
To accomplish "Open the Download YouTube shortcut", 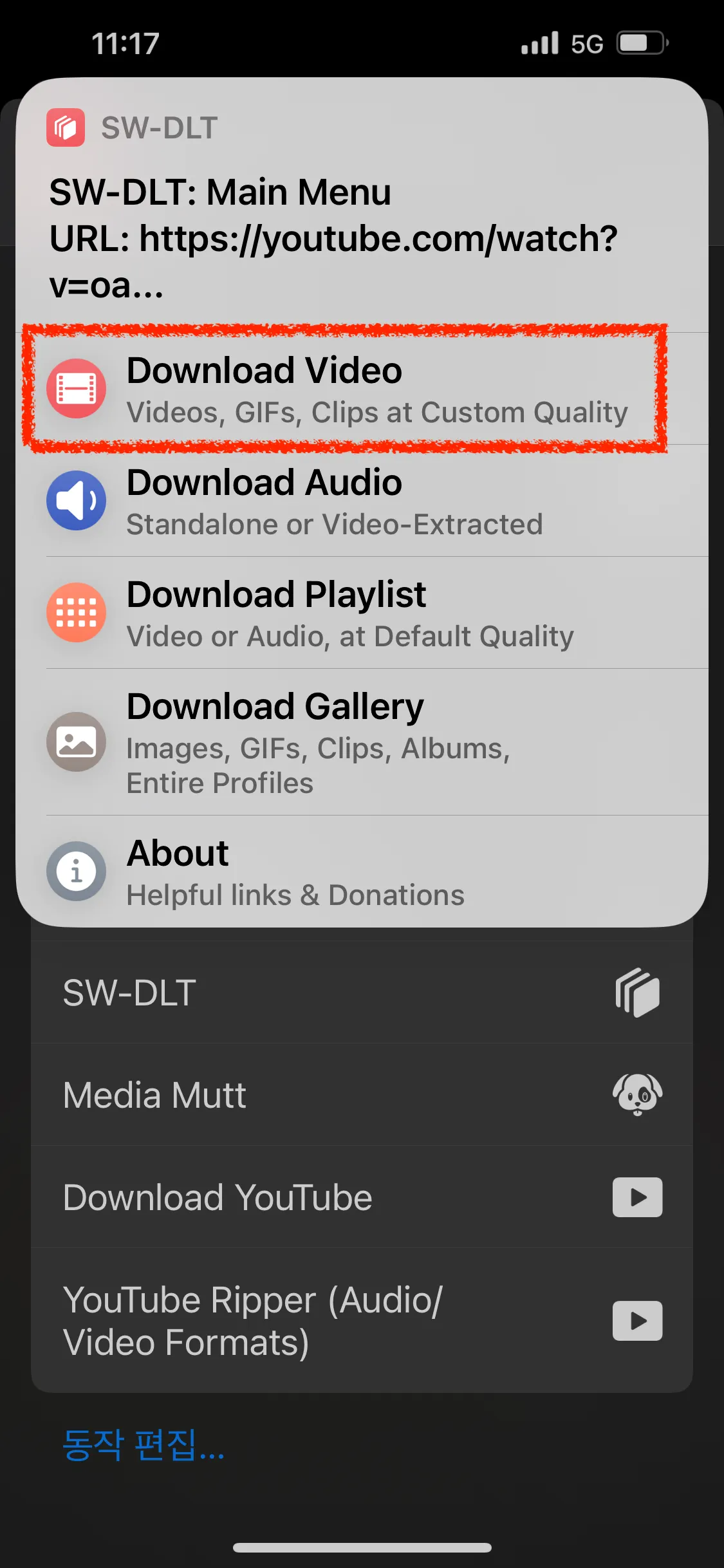I will pos(360,1197).
